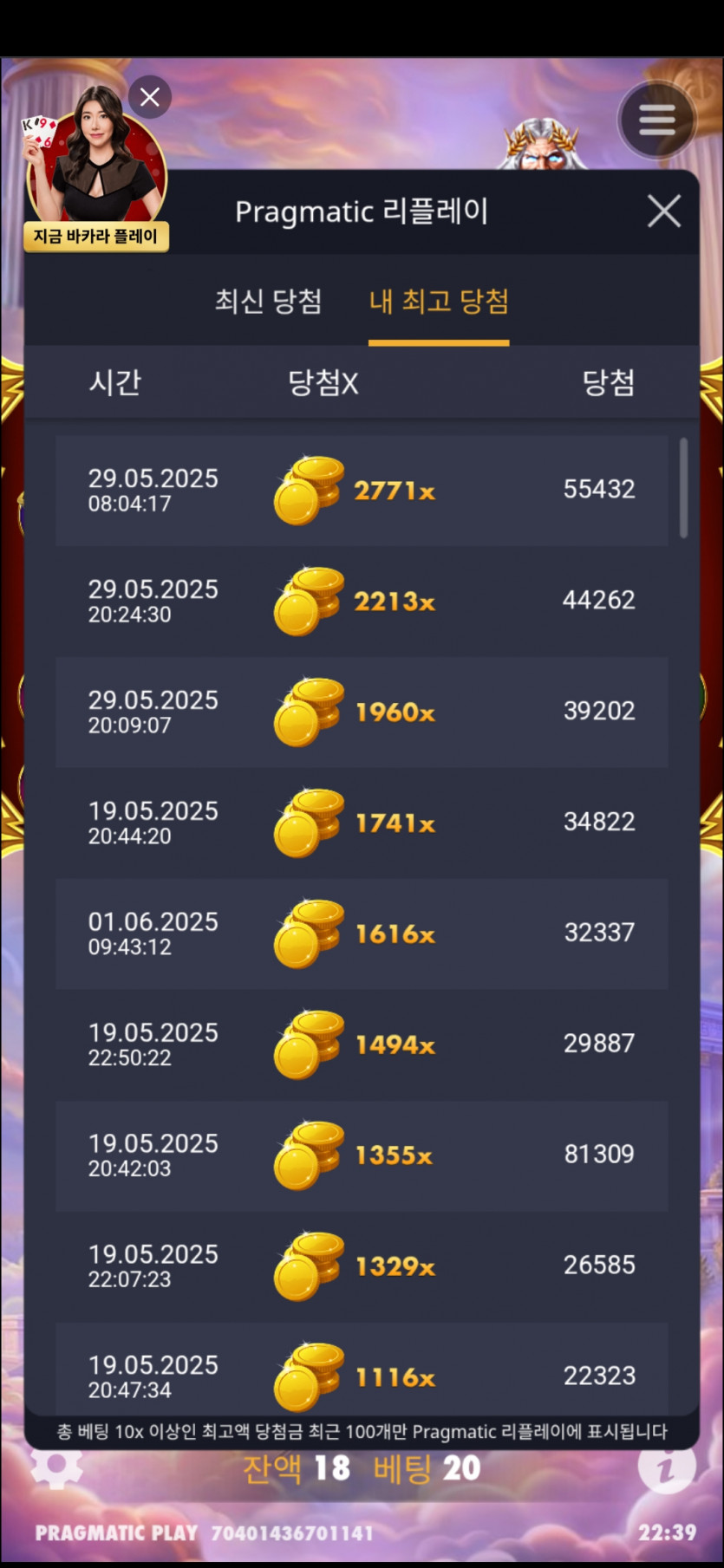Dismiss the 지금 바카라 플레이 promo

[x=150, y=97]
